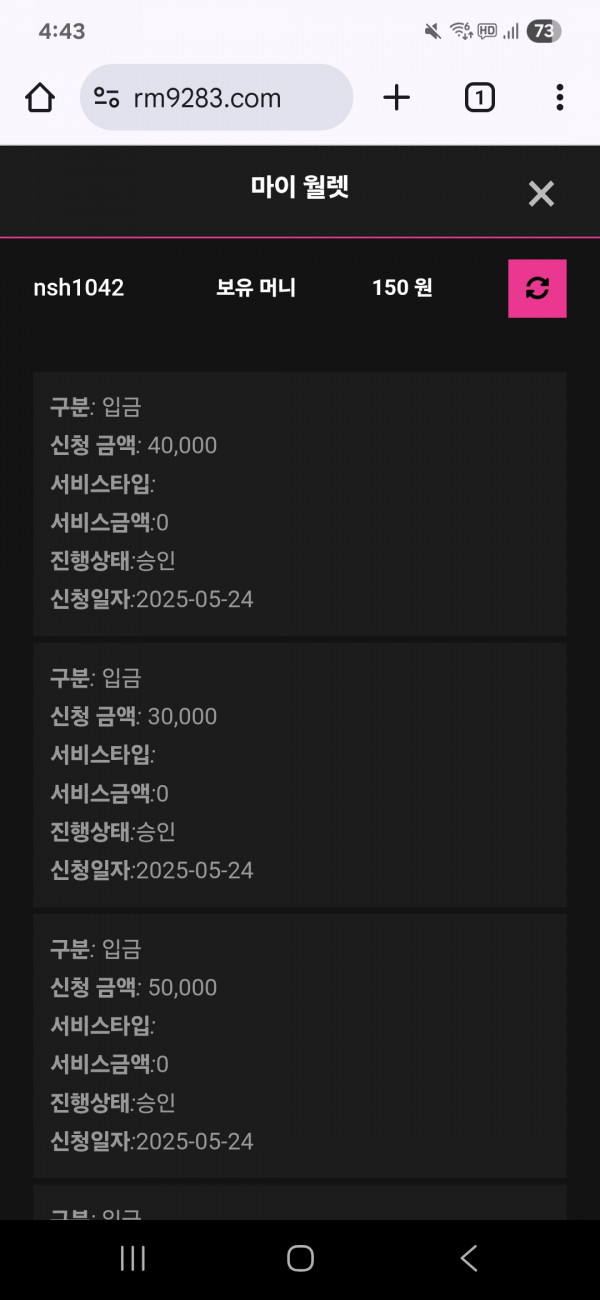Screen dimensions: 600x1300
Task: Tap the browser home icon
Action: coord(40,98)
